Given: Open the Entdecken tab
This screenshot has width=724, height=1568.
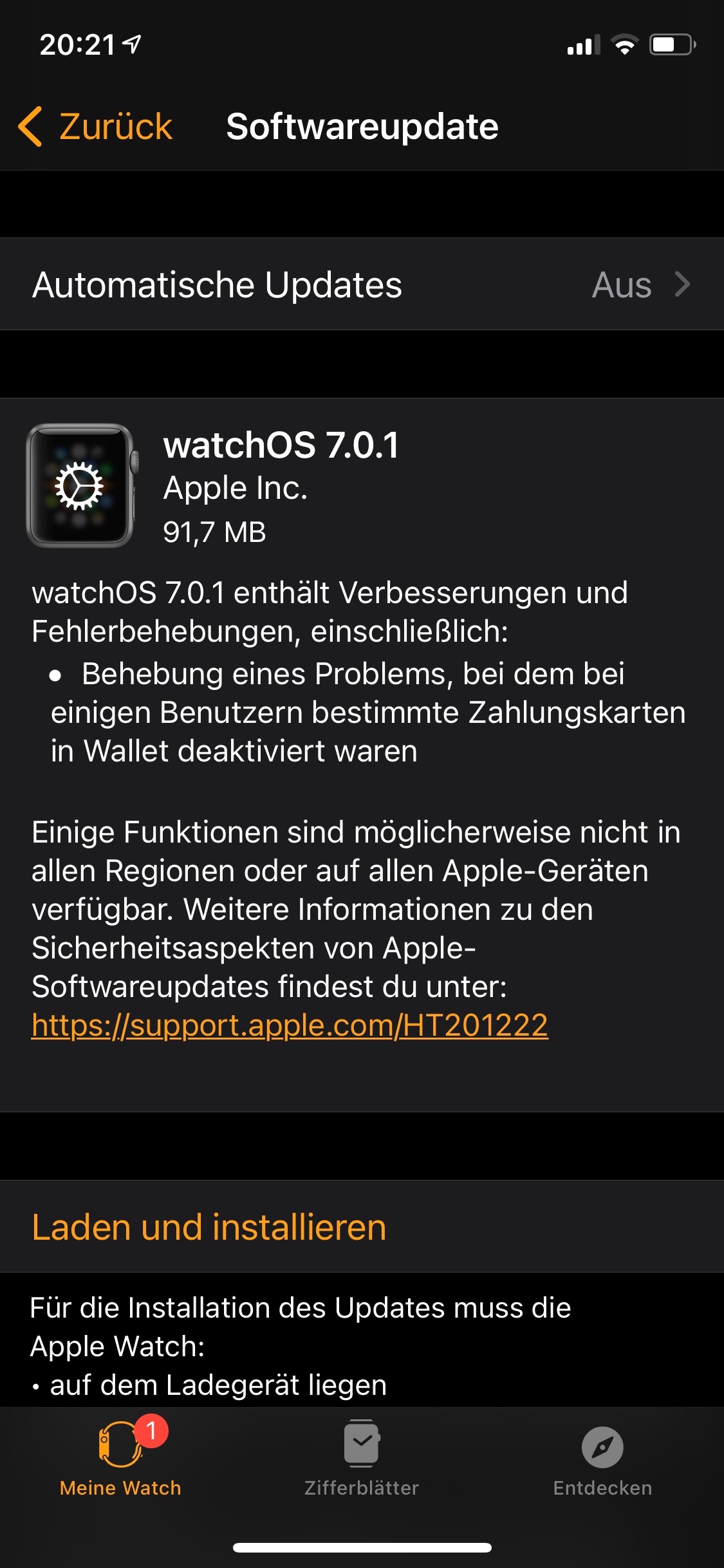Looking at the screenshot, I should 602,1457.
